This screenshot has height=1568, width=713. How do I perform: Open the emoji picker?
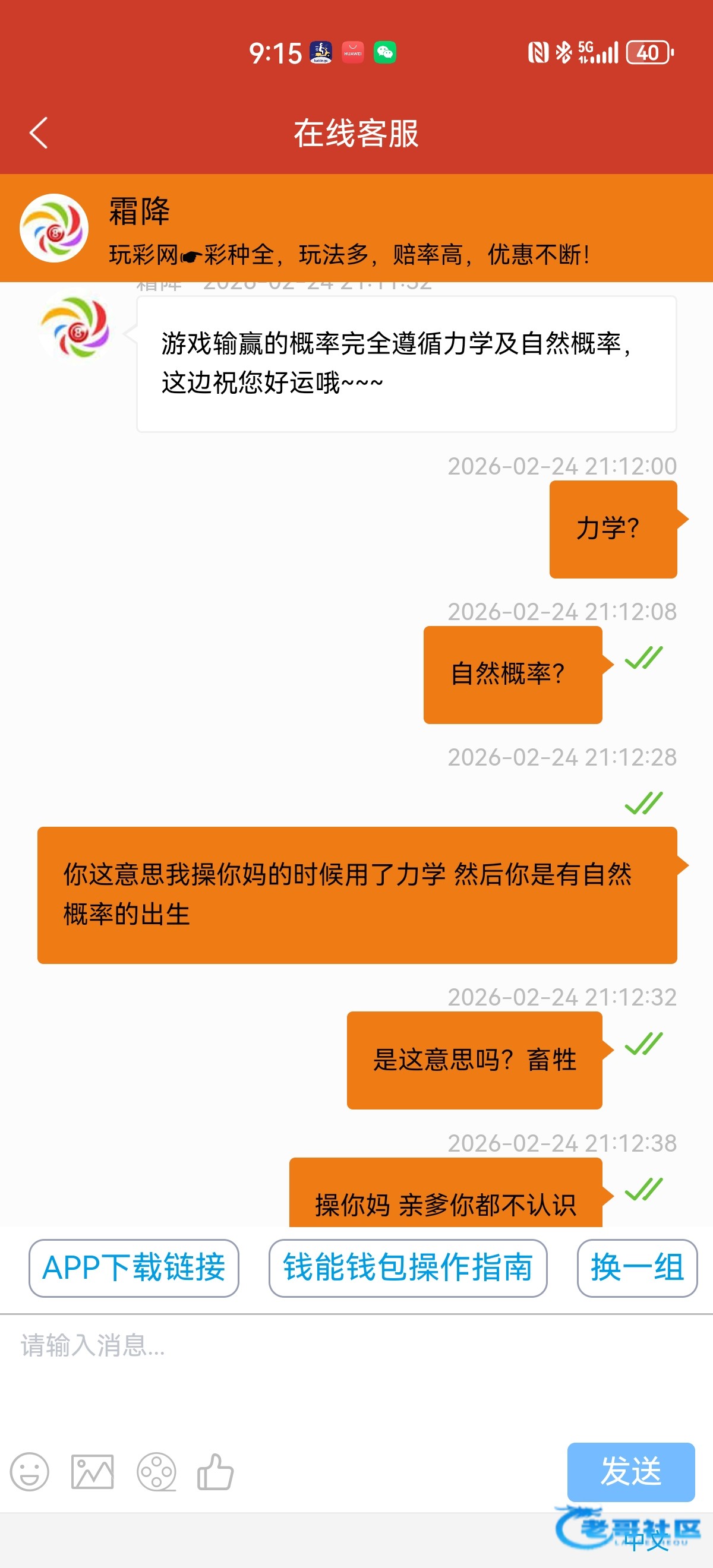click(x=29, y=1472)
